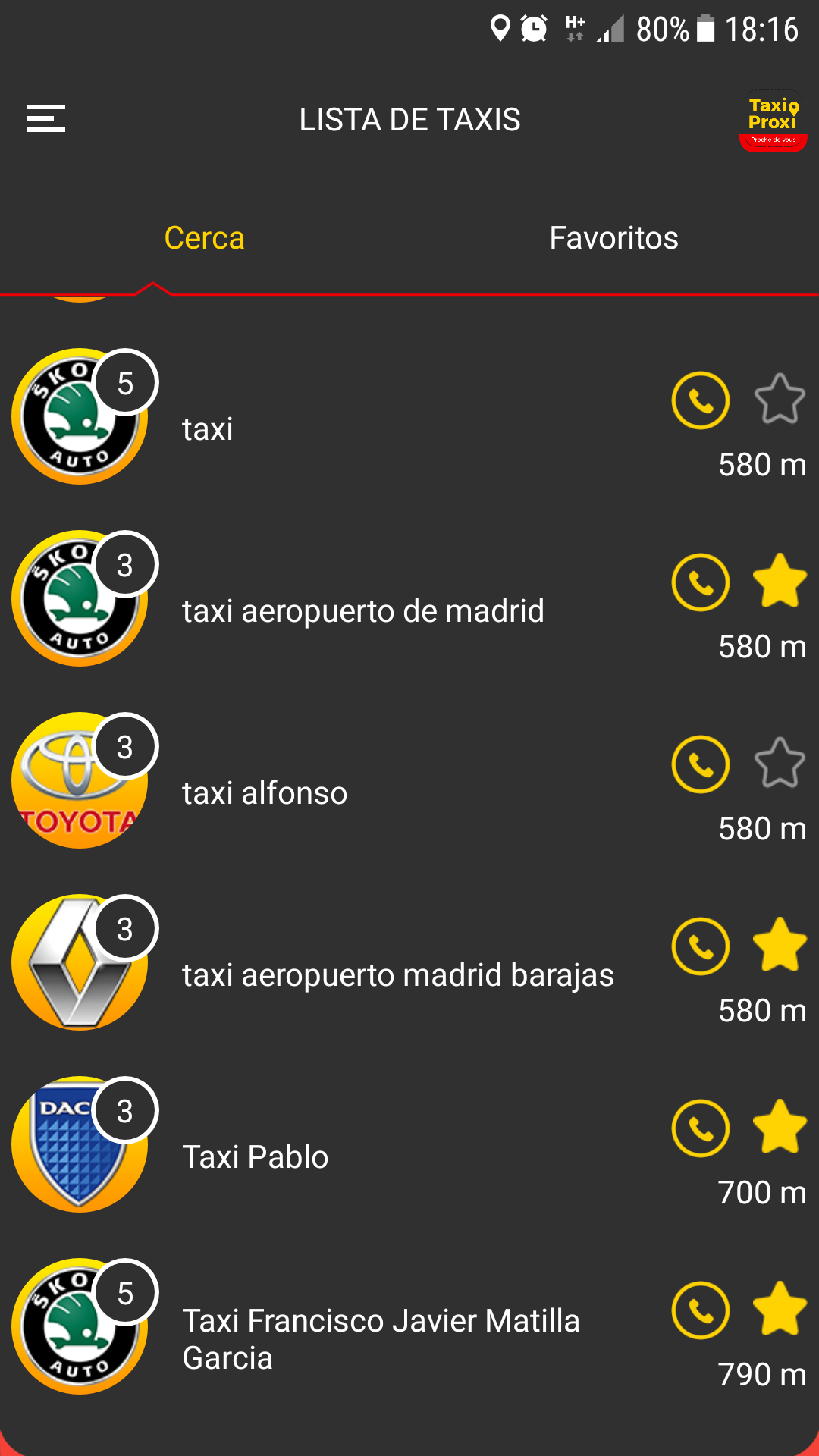Call Taxi Francisco Javier Matilla Garcia
This screenshot has height=1456, width=819.
coord(700,1310)
